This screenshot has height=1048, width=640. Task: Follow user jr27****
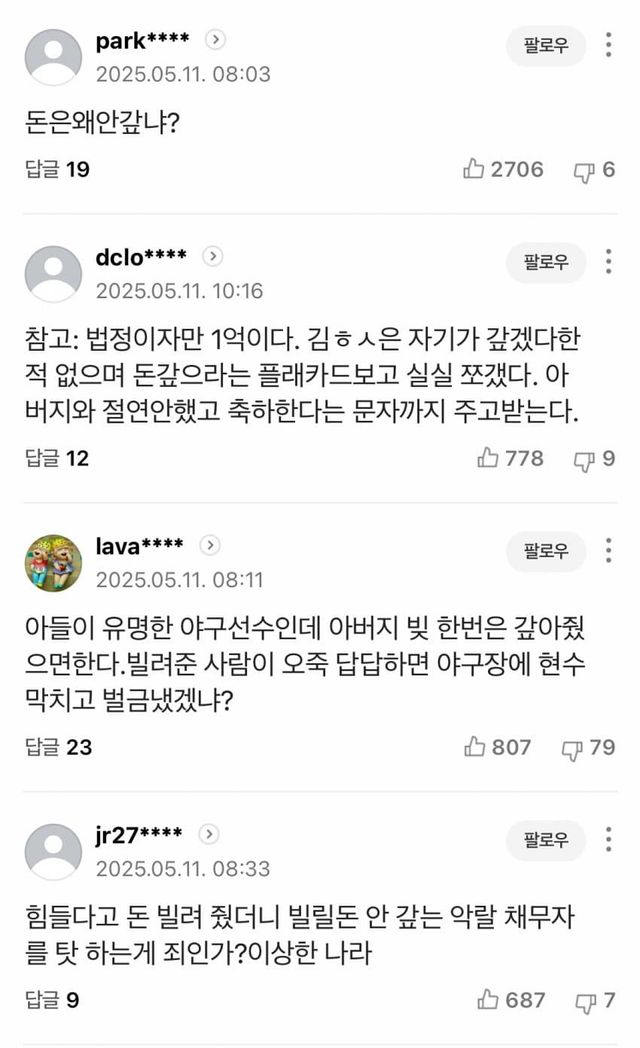click(x=546, y=839)
